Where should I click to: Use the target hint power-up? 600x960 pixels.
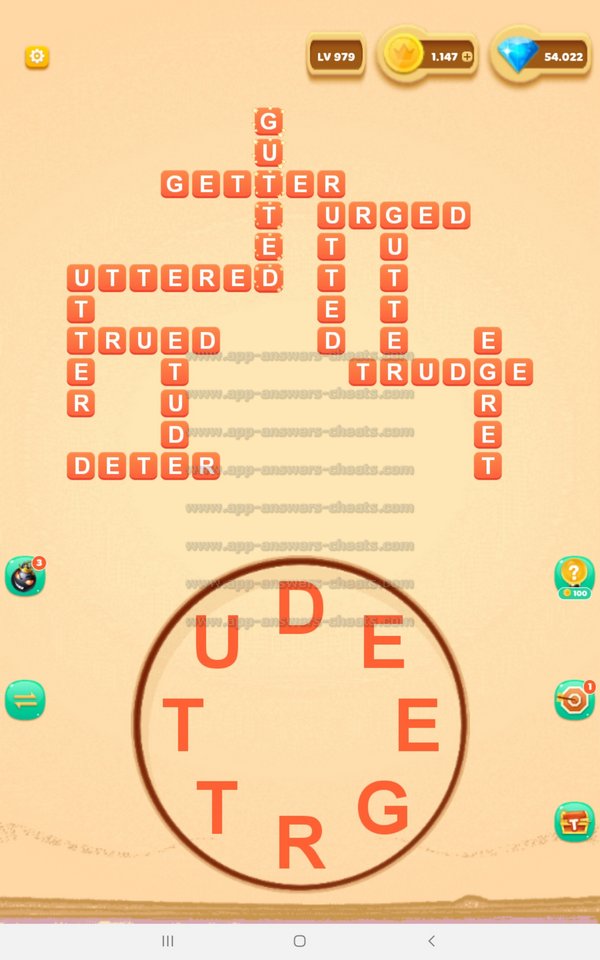[573, 700]
